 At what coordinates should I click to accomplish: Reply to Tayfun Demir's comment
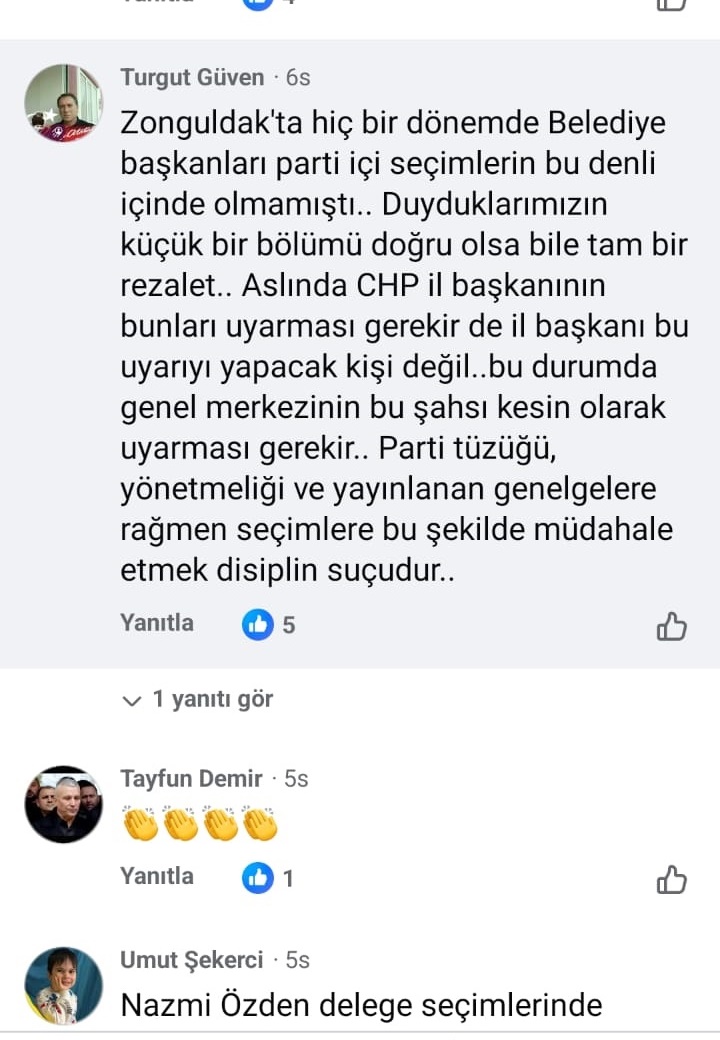coord(157,876)
